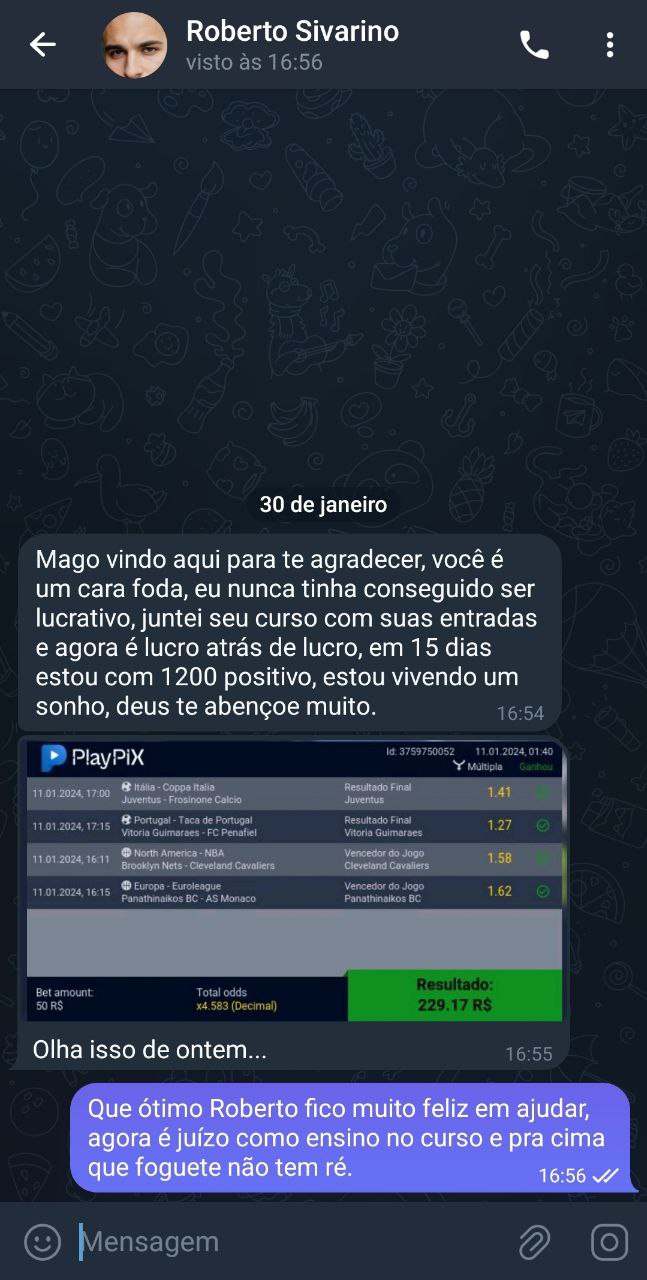This screenshot has height=1280, width=647.
Task: Call Roberto Sivarino
Action: coord(534,45)
